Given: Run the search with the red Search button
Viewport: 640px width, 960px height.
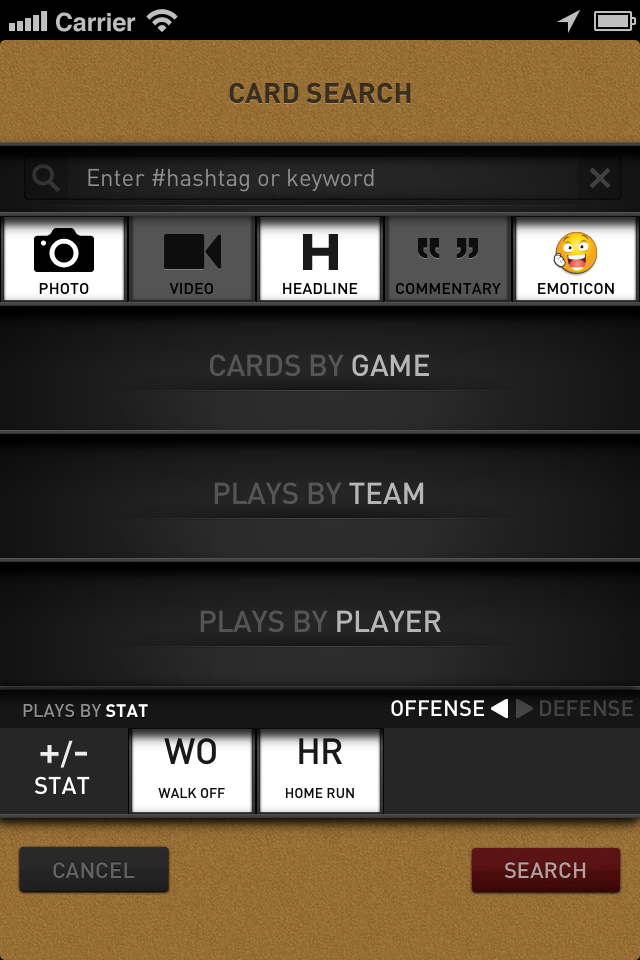Looking at the screenshot, I should pyautogui.click(x=545, y=870).
